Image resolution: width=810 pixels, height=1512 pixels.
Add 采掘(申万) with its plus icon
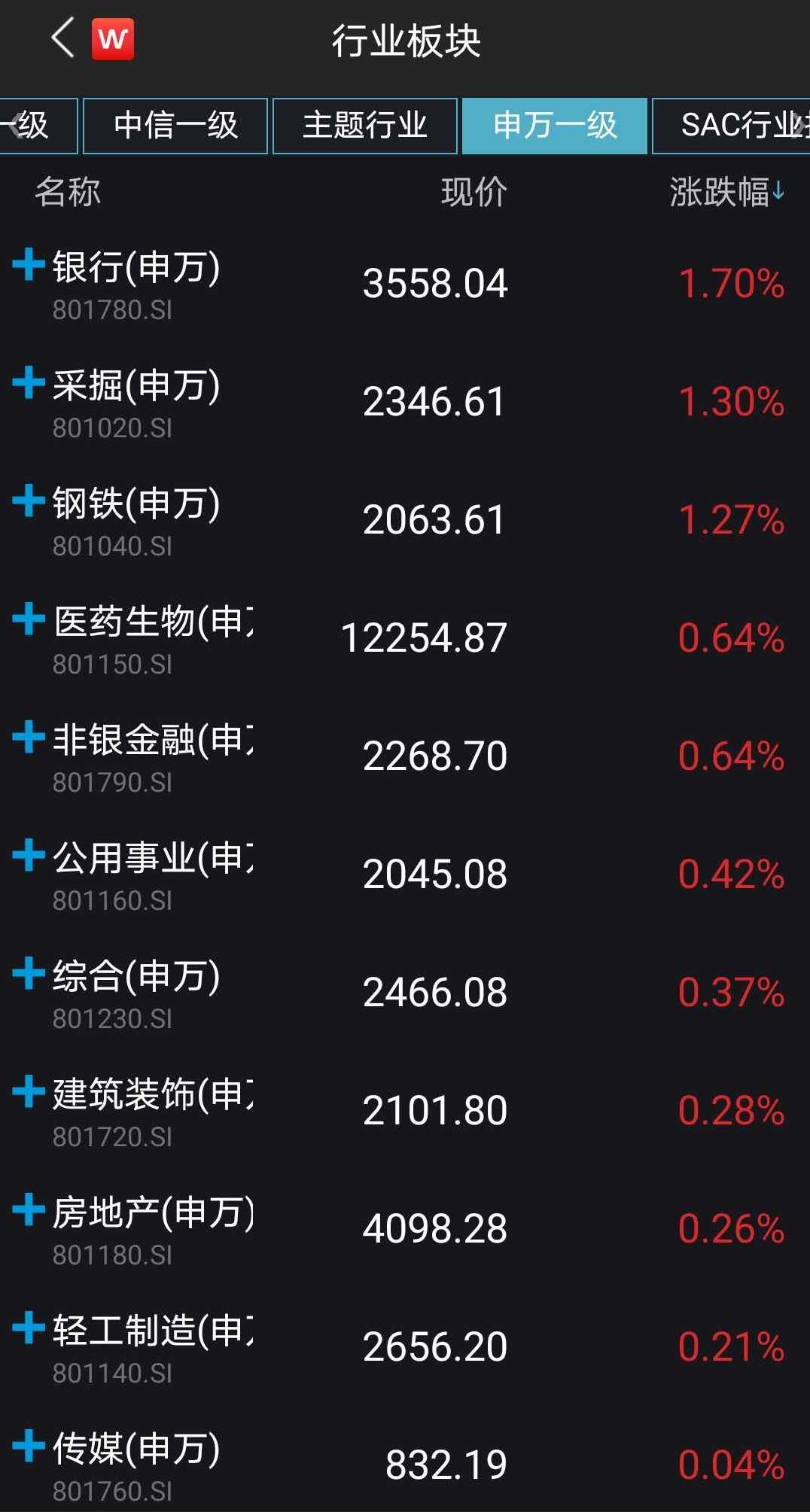click(29, 382)
